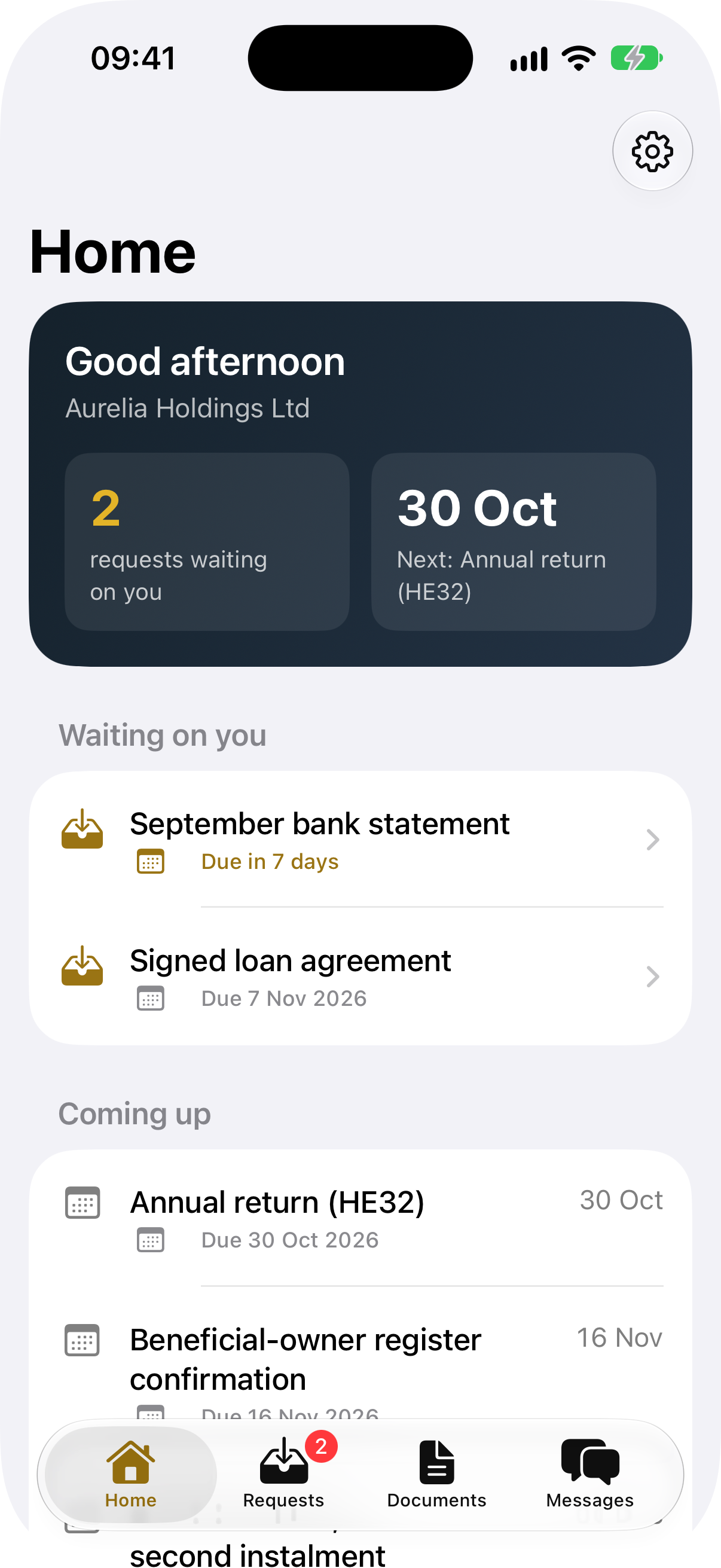Open the September bank statement request
The image size is (721, 1568).
[360, 840]
